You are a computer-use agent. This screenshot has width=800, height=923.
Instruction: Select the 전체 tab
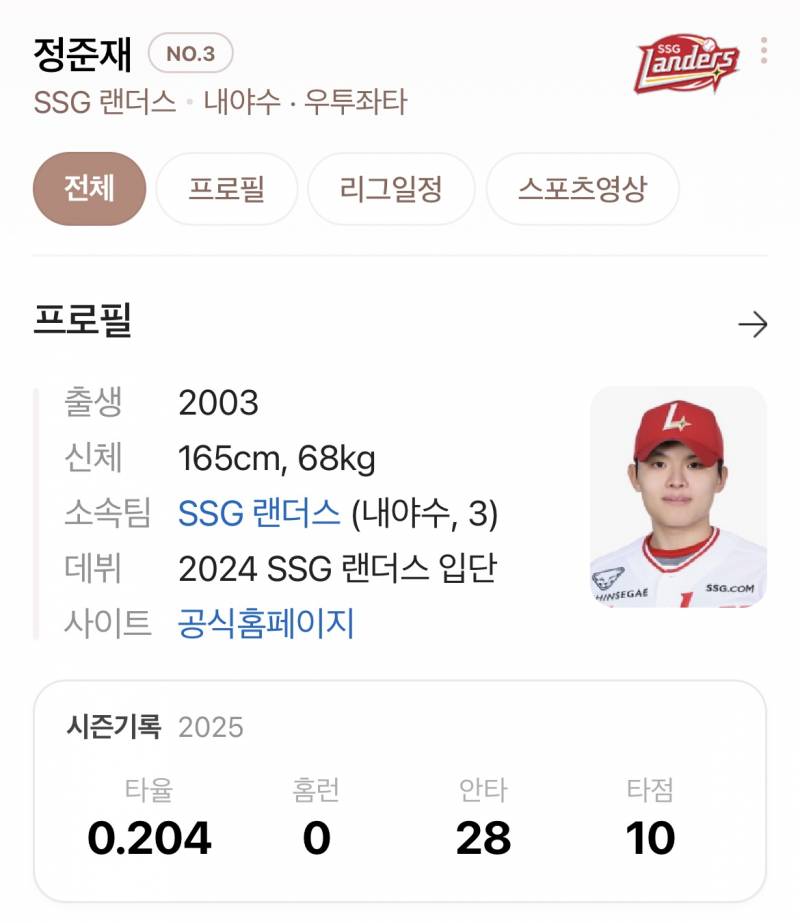coord(88,187)
